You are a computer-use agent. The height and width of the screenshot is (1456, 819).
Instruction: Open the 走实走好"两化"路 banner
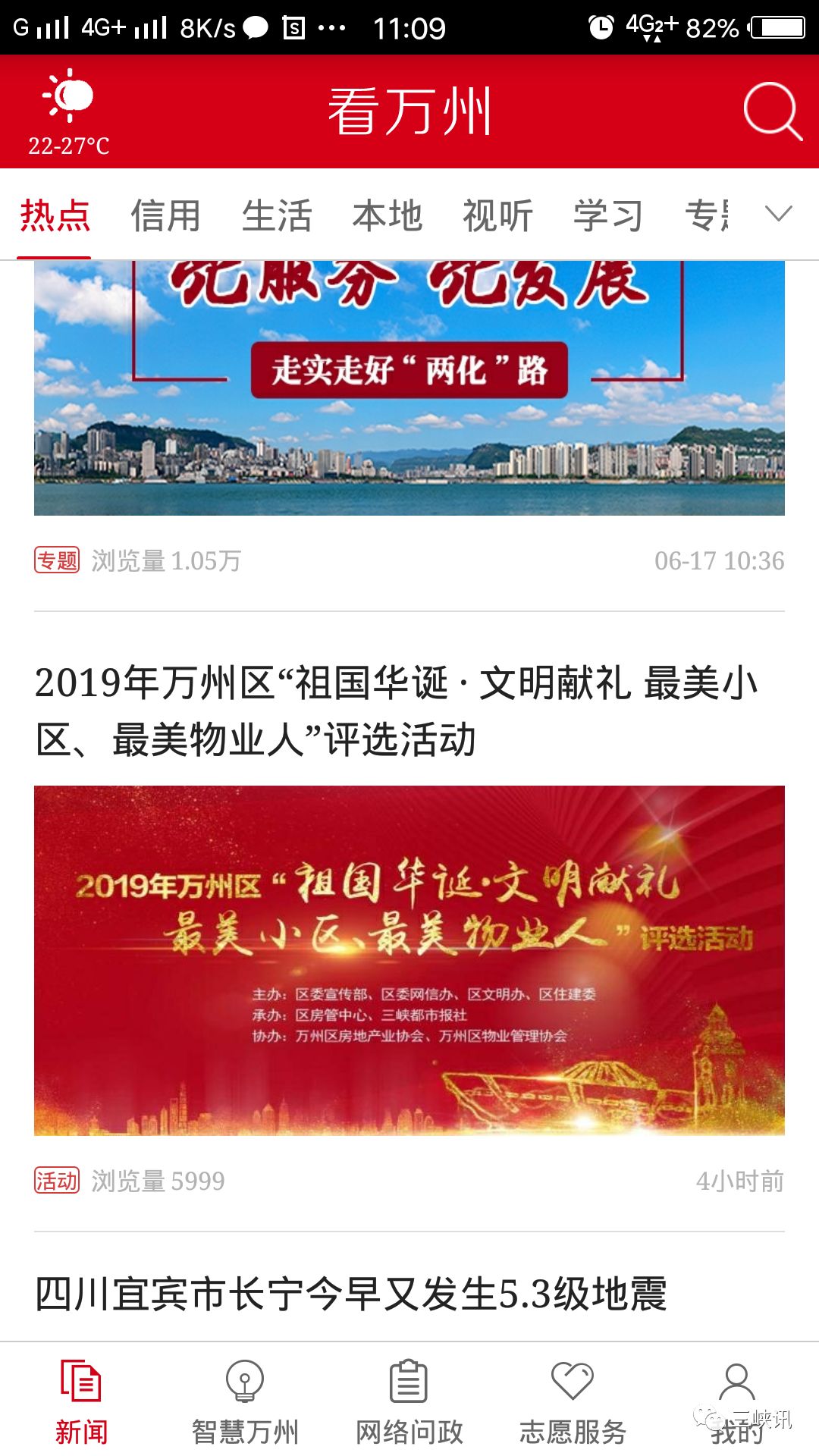pyautogui.click(x=409, y=387)
